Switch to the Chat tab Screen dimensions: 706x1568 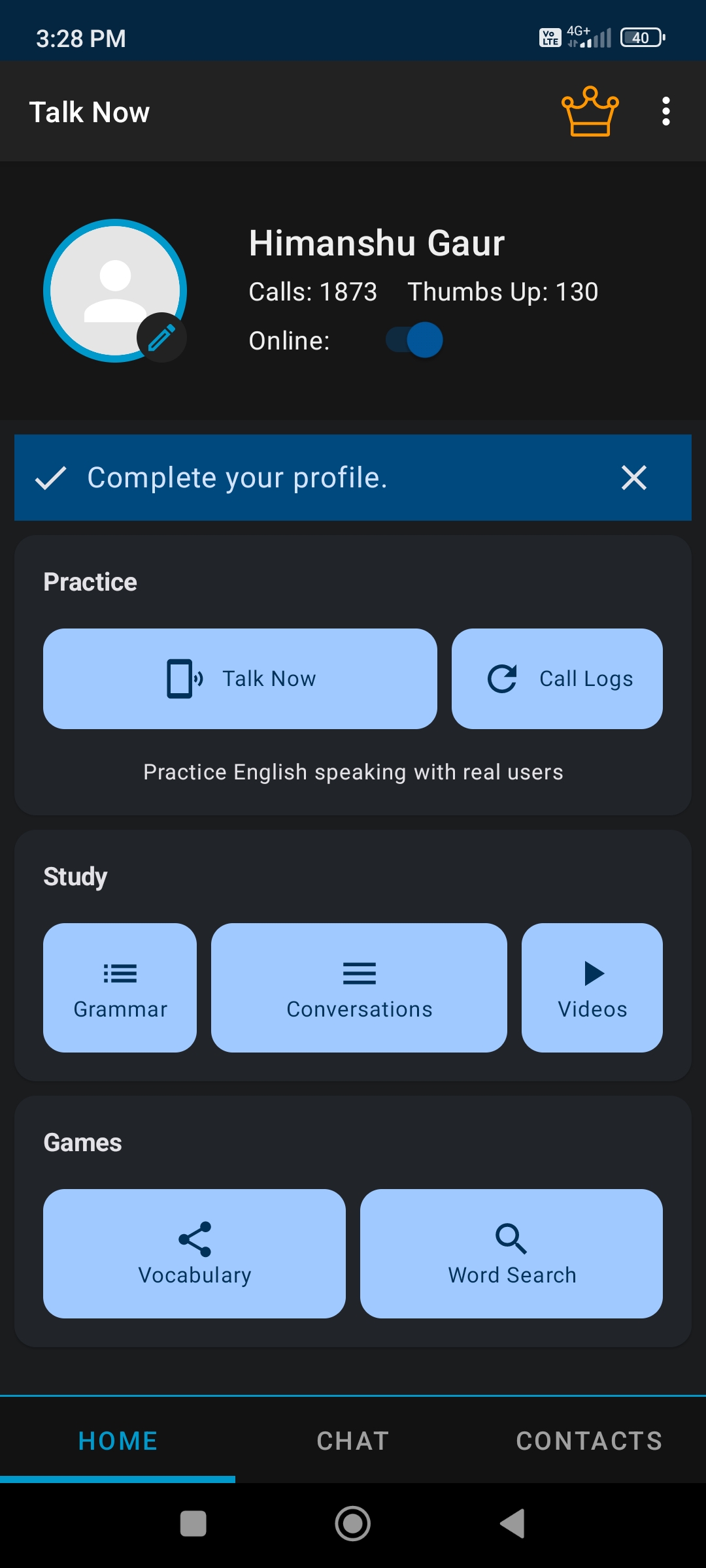[x=353, y=1441]
